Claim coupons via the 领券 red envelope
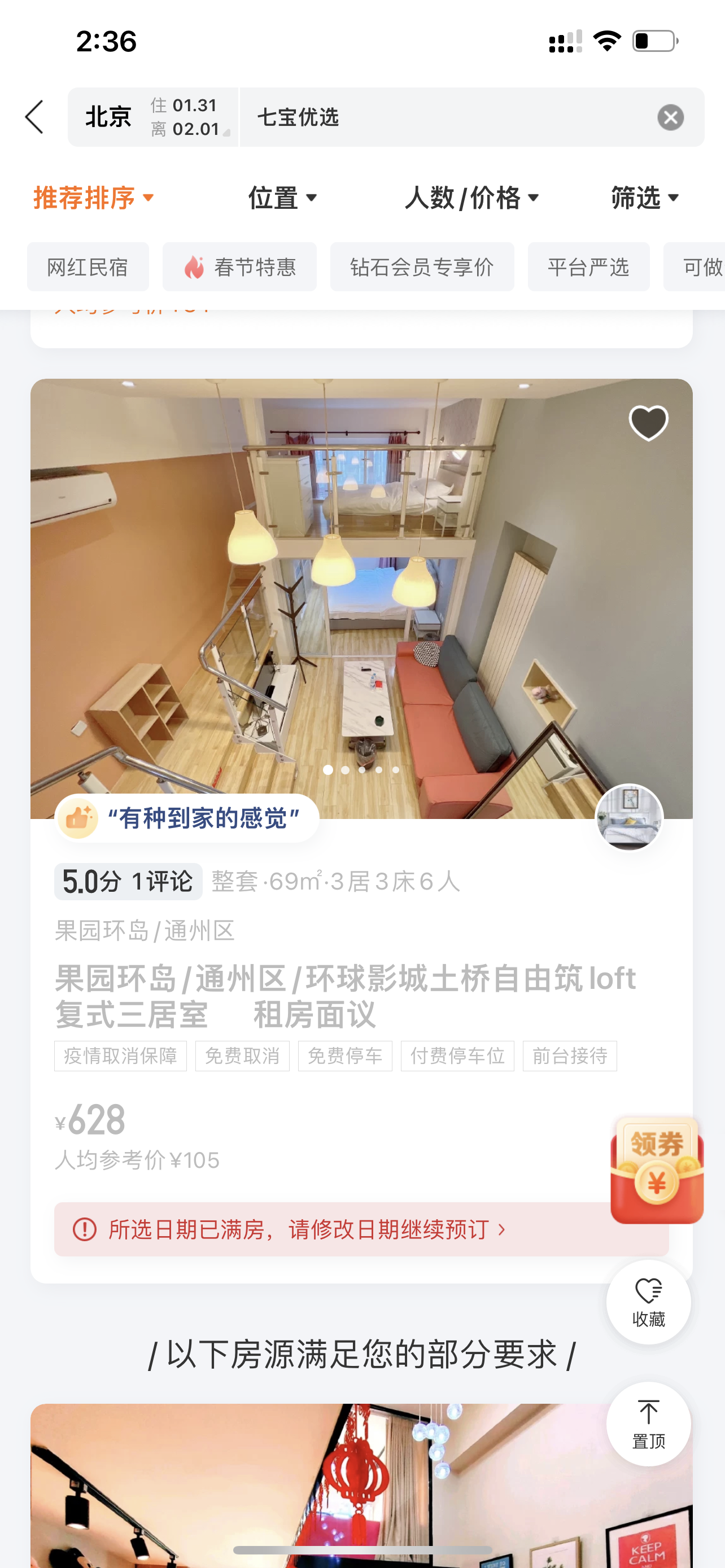Image resolution: width=725 pixels, height=1568 pixels. click(x=657, y=1170)
